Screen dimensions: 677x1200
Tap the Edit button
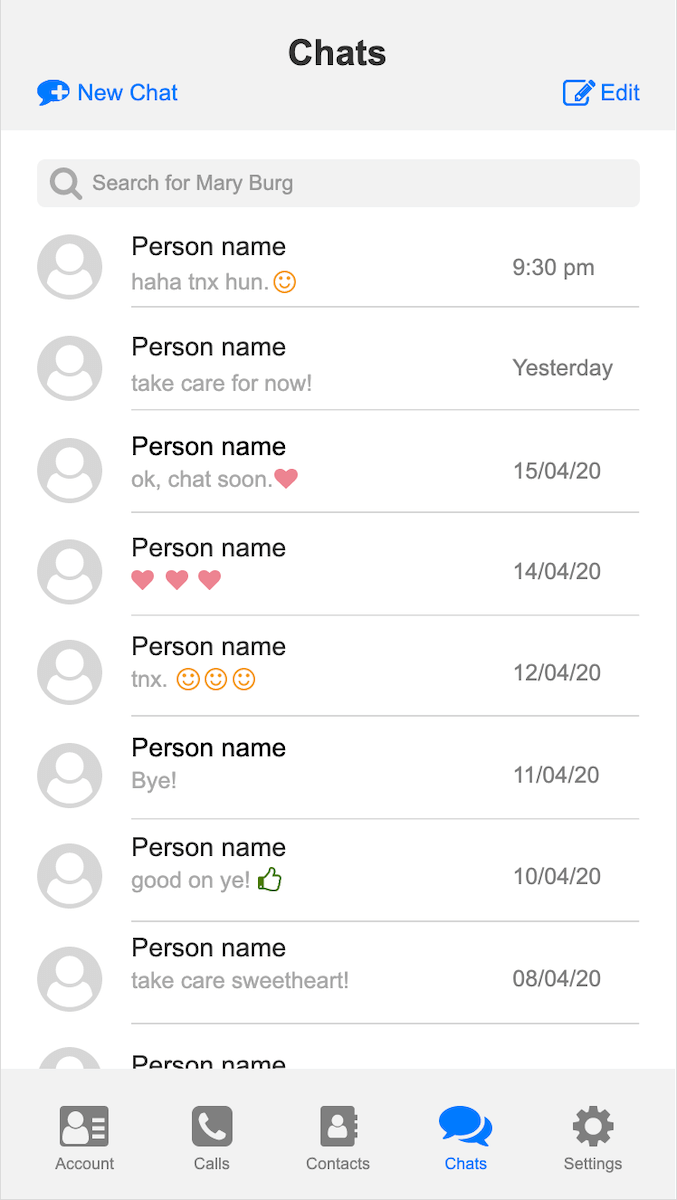click(x=601, y=93)
